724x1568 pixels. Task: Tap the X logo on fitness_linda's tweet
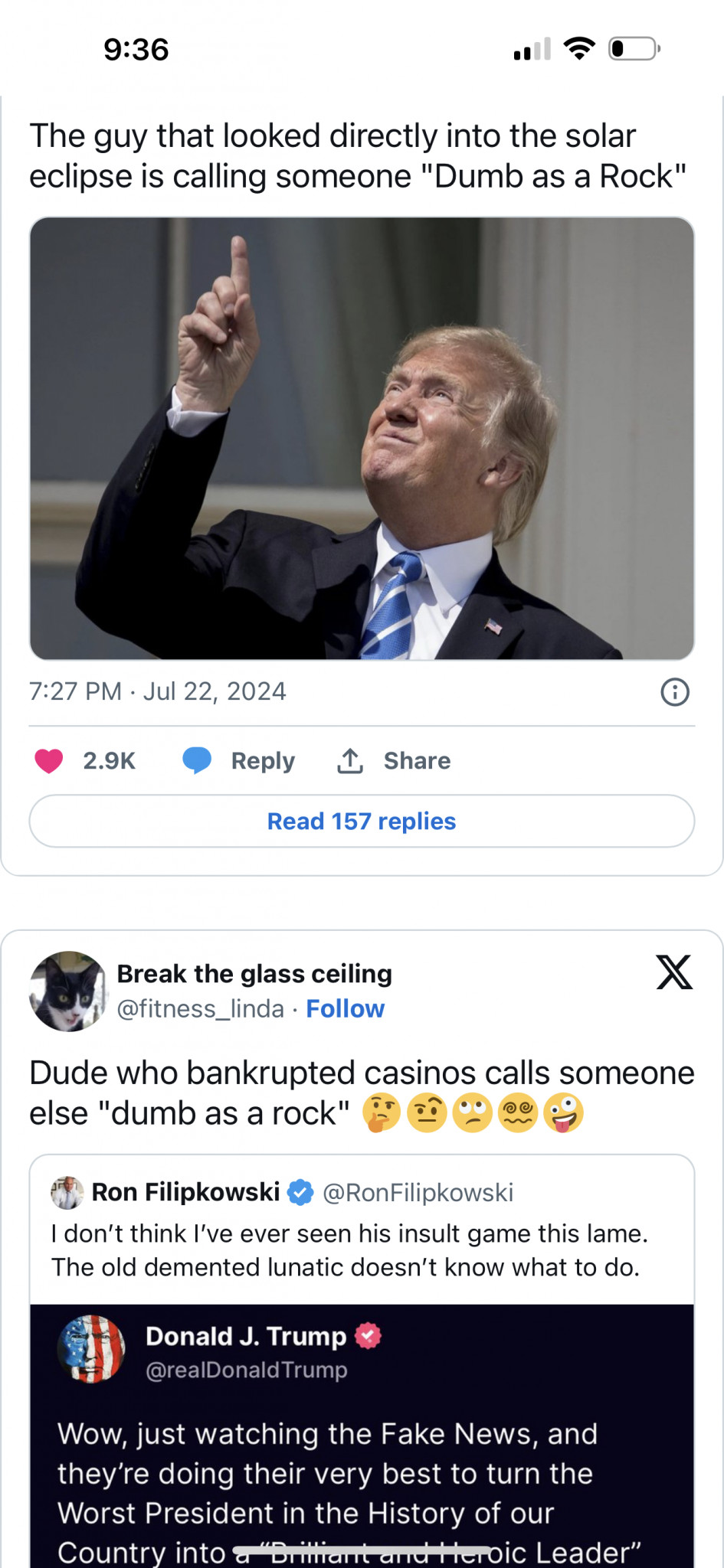point(674,973)
